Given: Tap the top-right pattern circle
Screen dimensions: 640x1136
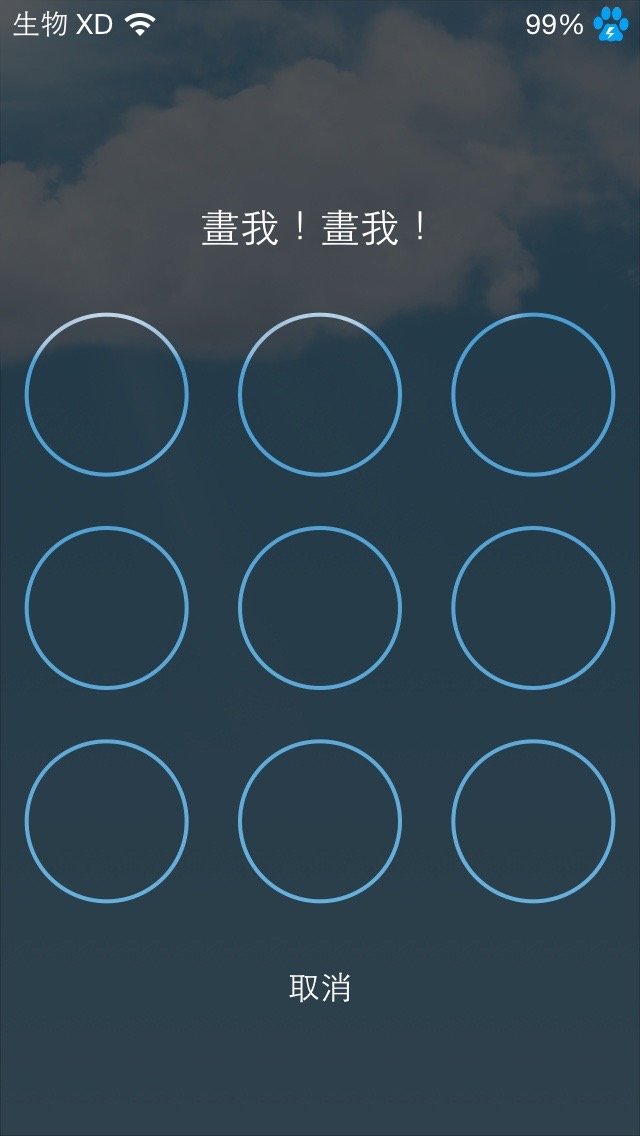Looking at the screenshot, I should pos(533,394).
